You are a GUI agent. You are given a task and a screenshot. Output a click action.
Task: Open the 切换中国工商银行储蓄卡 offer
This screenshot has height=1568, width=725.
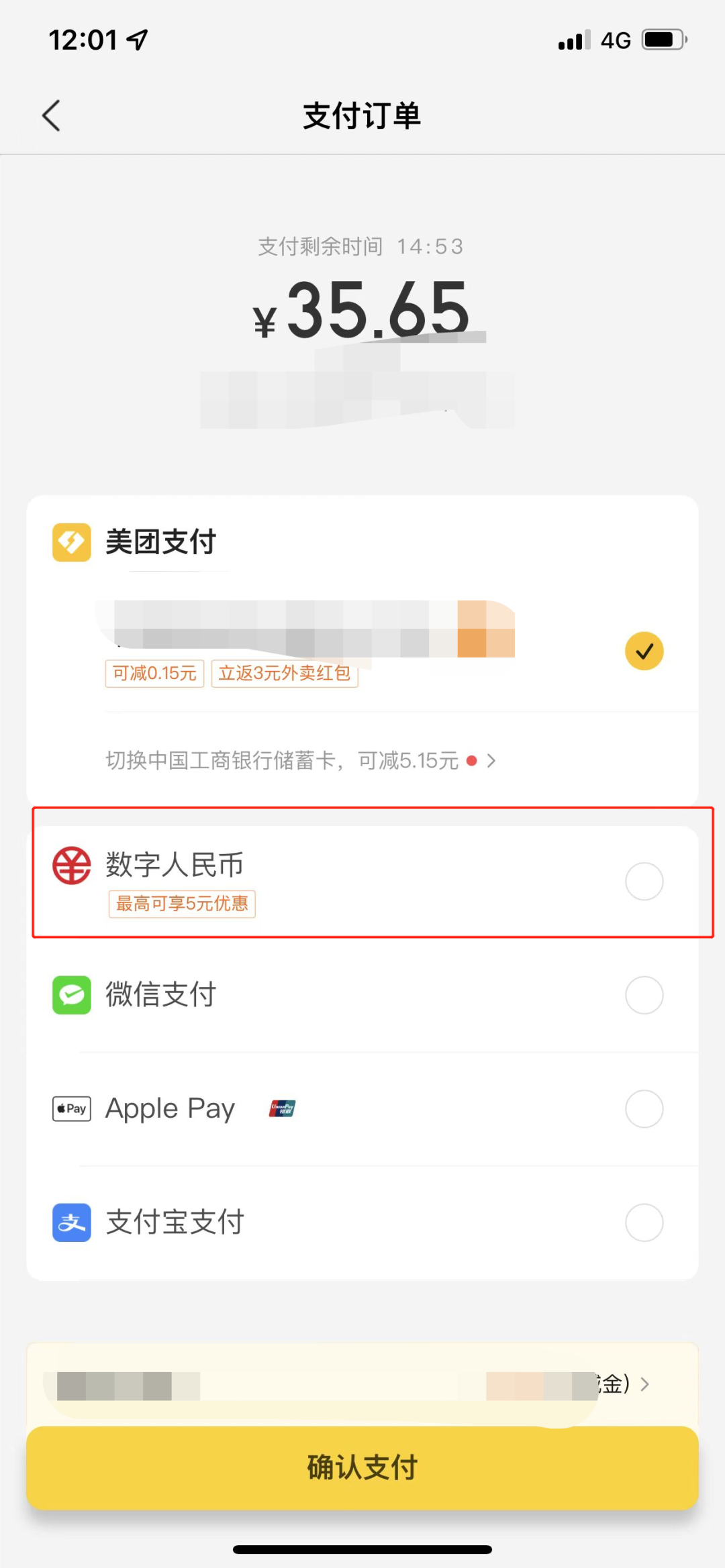[301, 761]
